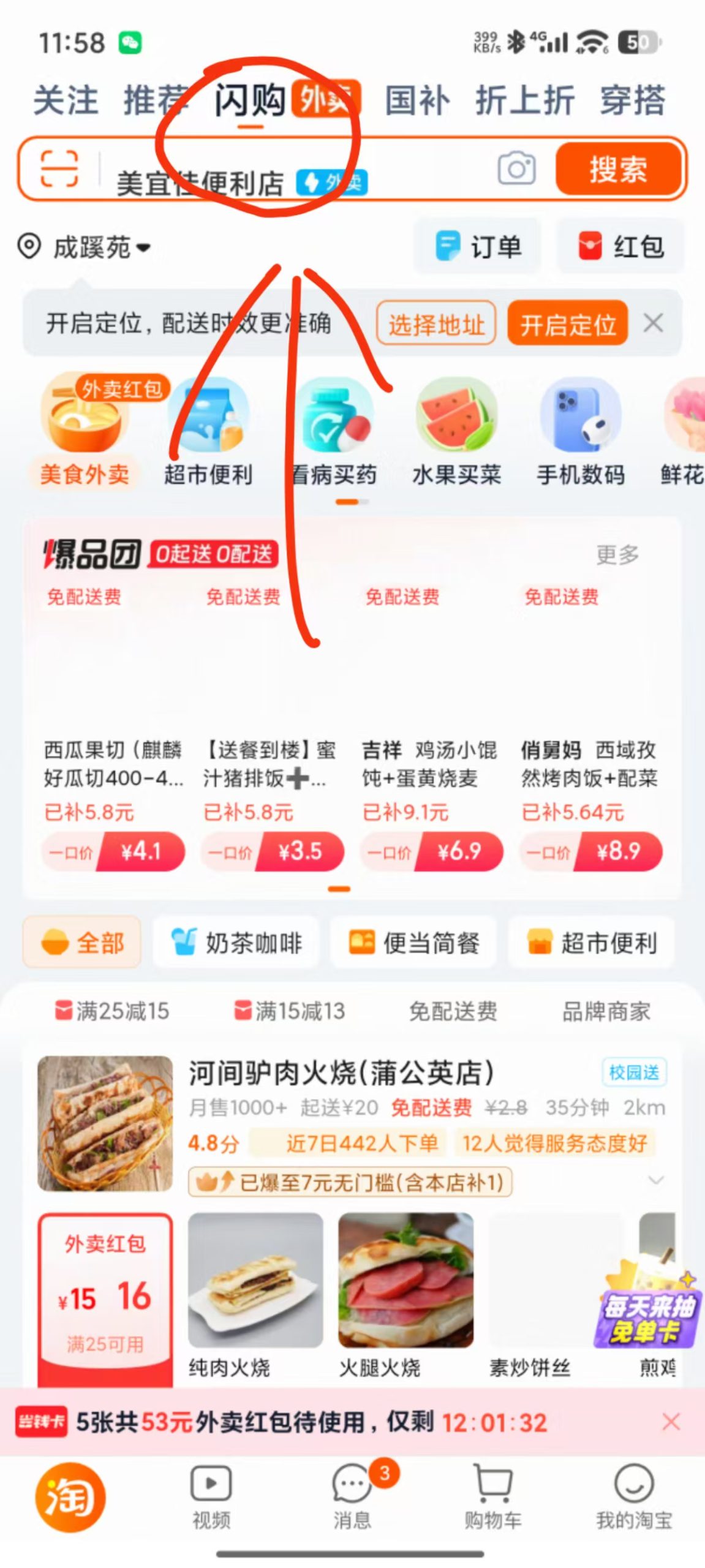Image resolution: width=705 pixels, height=1568 pixels.
Task: Select the 奶茶咖啡 filter chip
Action: [x=236, y=943]
